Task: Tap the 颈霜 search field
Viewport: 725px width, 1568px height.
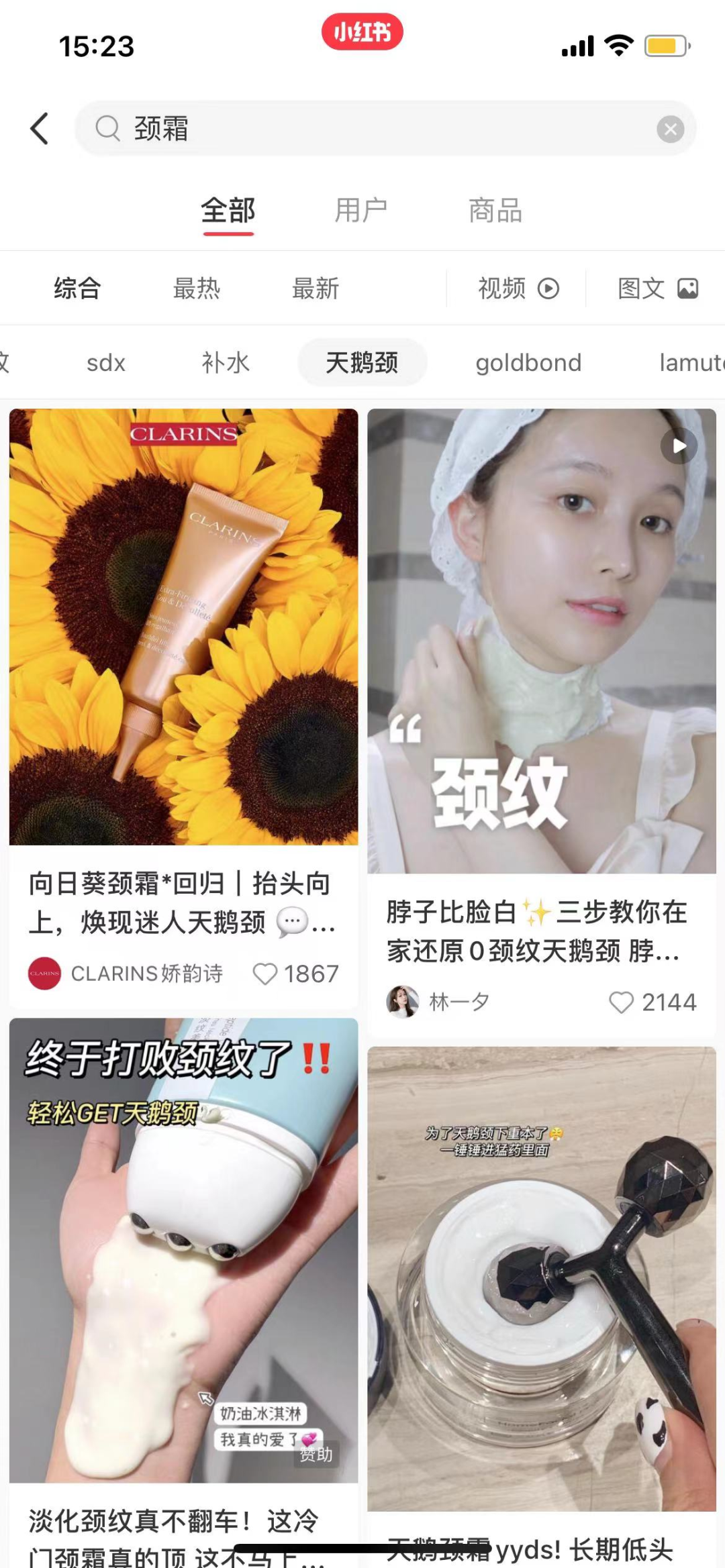Action: tap(376, 128)
